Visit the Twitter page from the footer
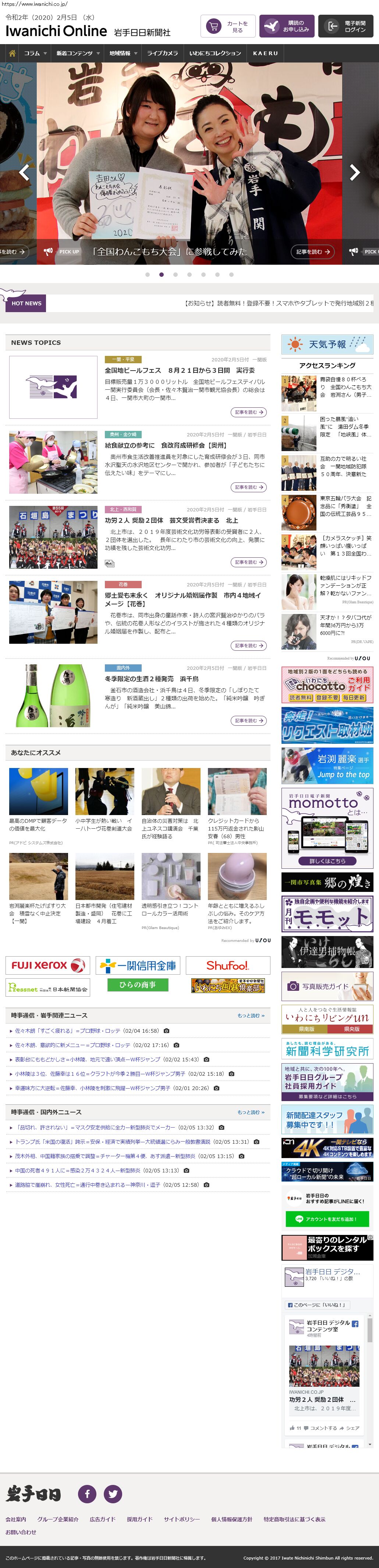Image resolution: width=379 pixels, height=1568 pixels. pos(113,1493)
